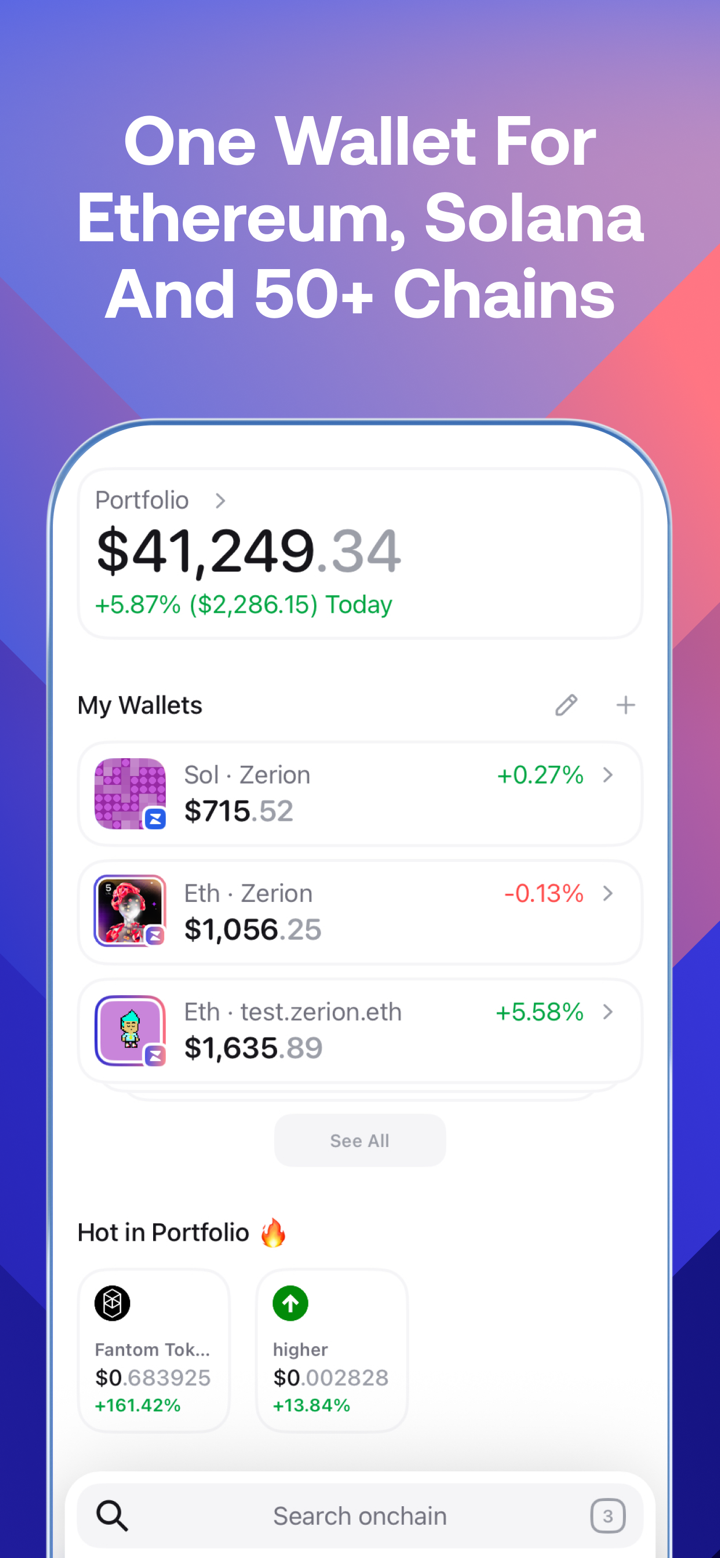
Task: Open the Sol · Zerion wallet with its chevron
Action: (608, 774)
